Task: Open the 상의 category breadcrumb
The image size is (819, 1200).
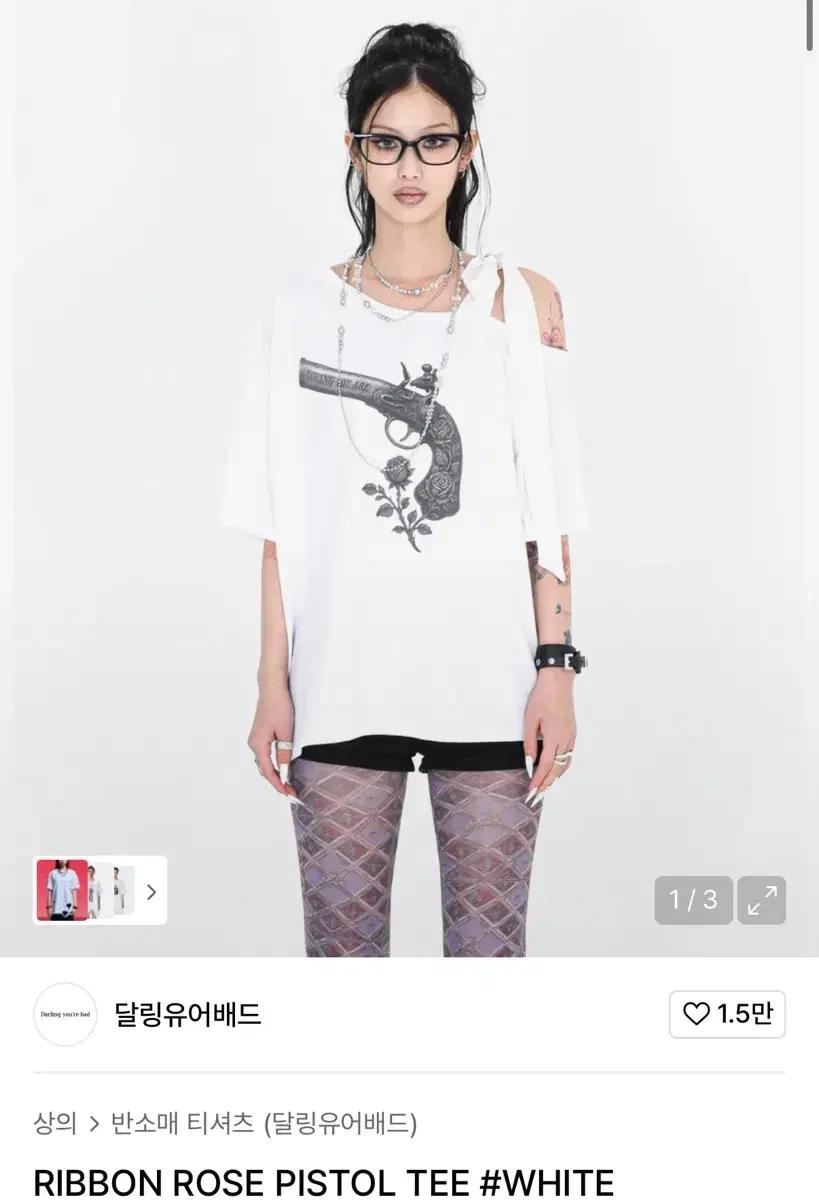Action: 55,1123
